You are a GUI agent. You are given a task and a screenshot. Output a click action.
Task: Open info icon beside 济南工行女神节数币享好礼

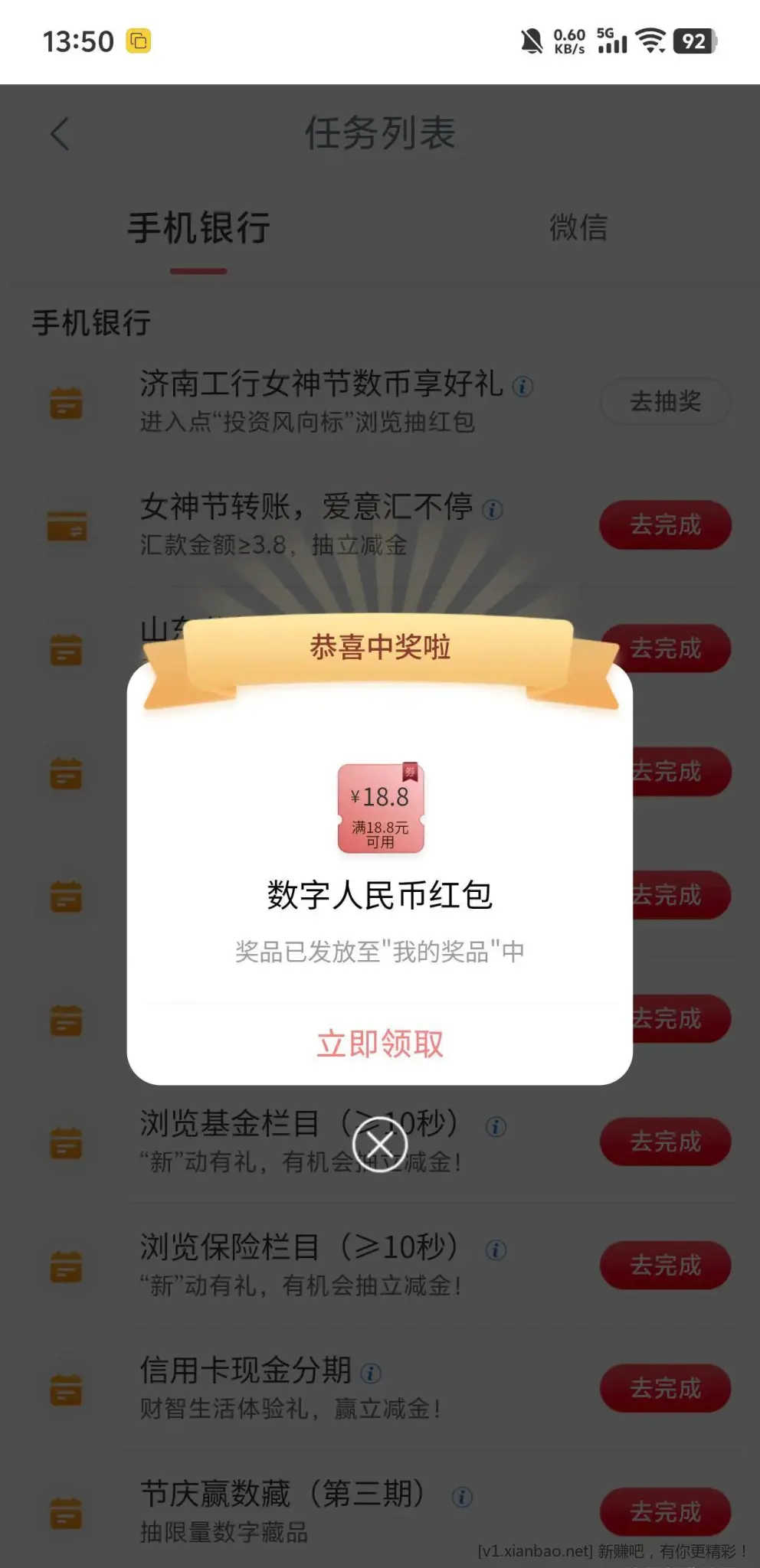coord(522,386)
